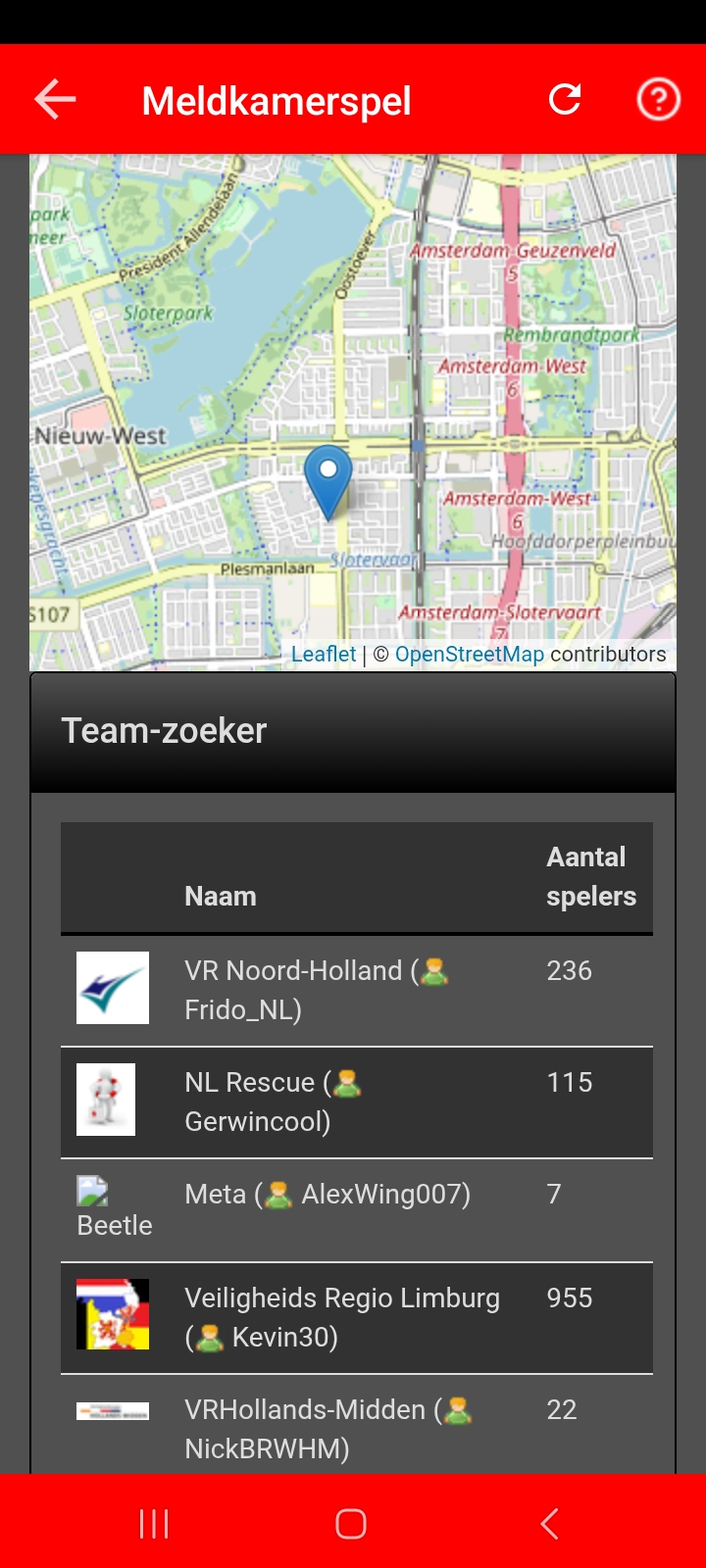Reload the Meldkamerspel page
Screen dimensions: 706x1568
click(x=565, y=99)
